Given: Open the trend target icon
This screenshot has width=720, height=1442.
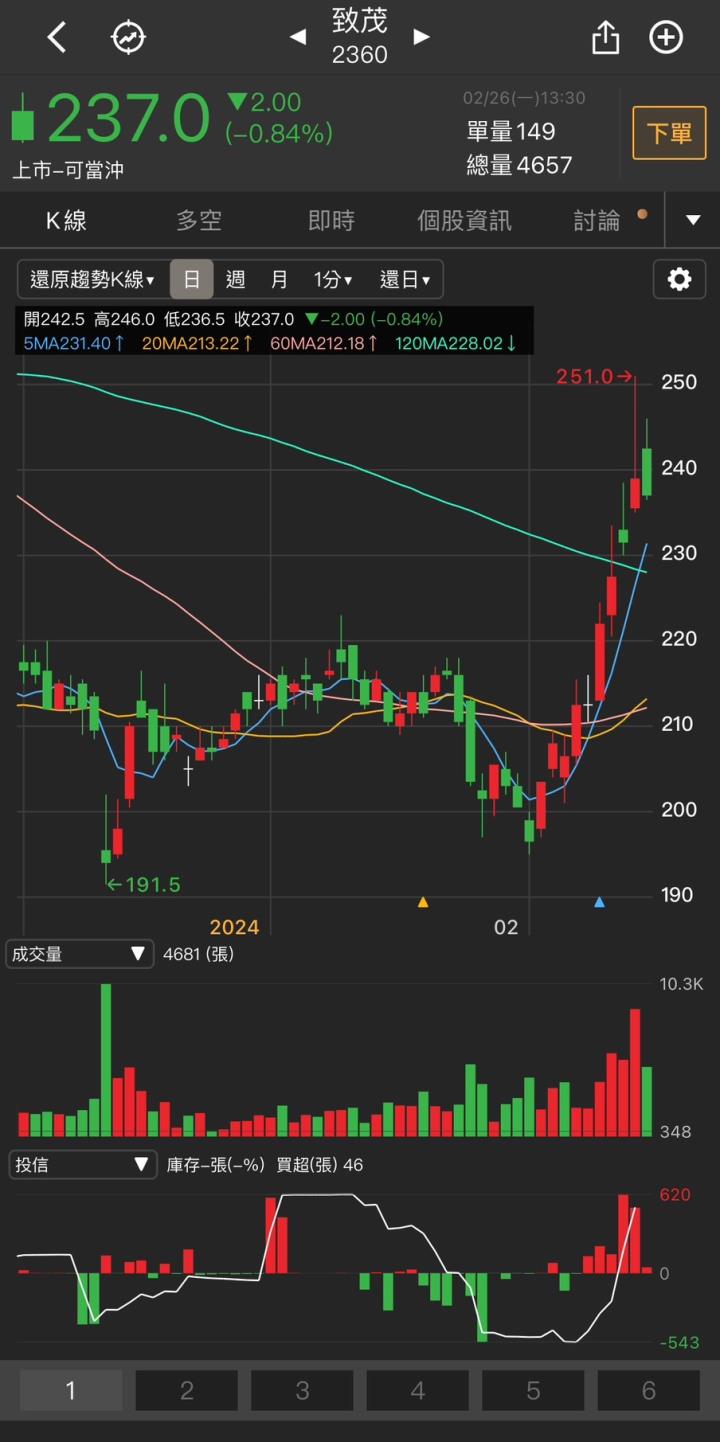Looking at the screenshot, I should click(x=128, y=38).
